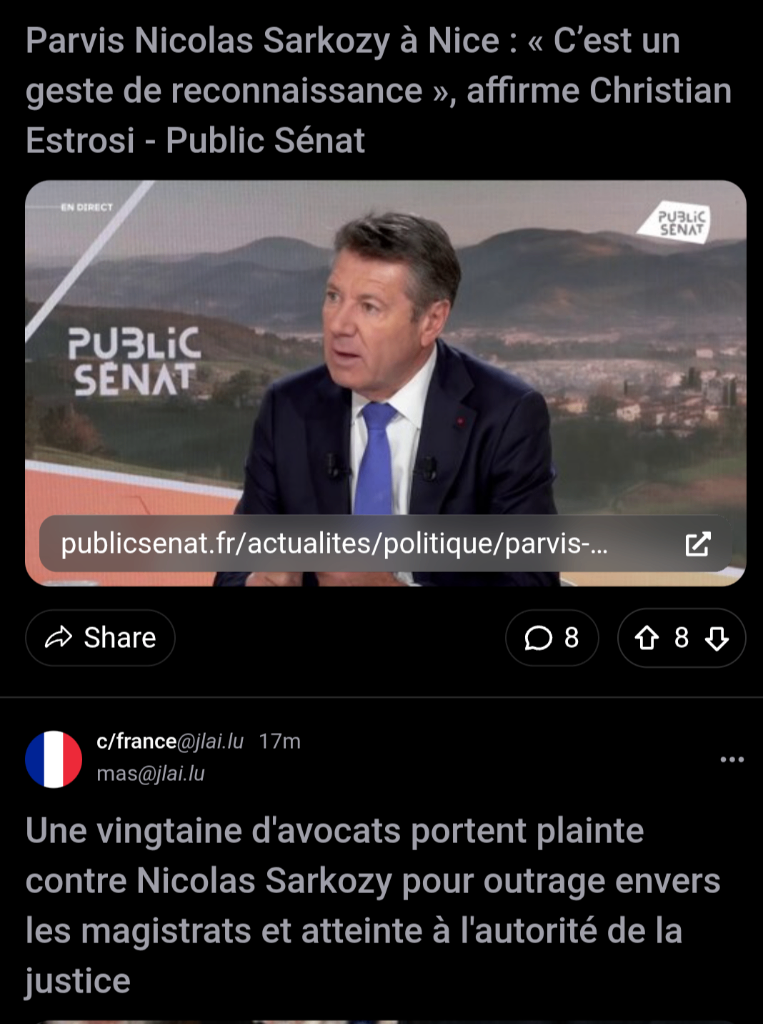Upvote the Public Sénat post

pos(647,638)
